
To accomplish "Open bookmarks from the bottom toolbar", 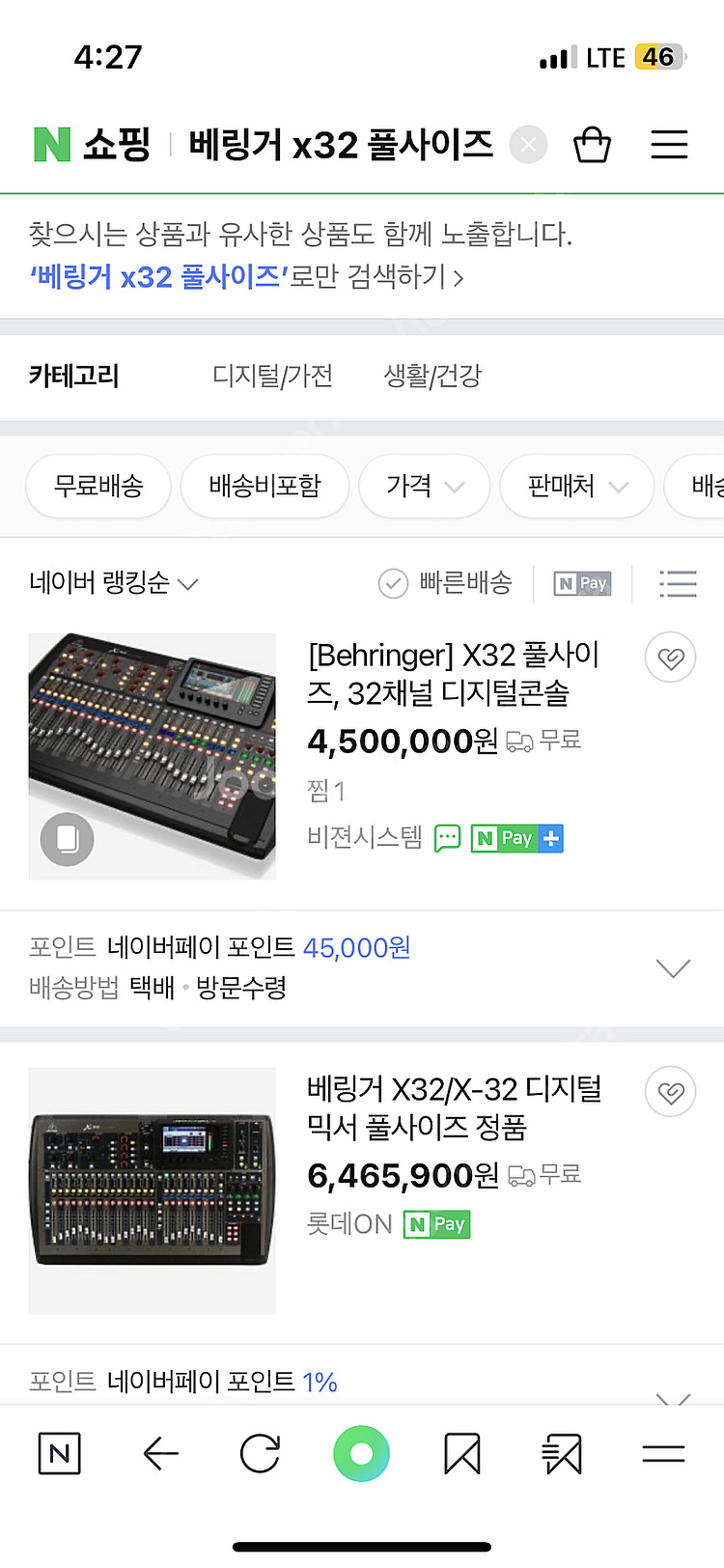I will pos(460,1452).
